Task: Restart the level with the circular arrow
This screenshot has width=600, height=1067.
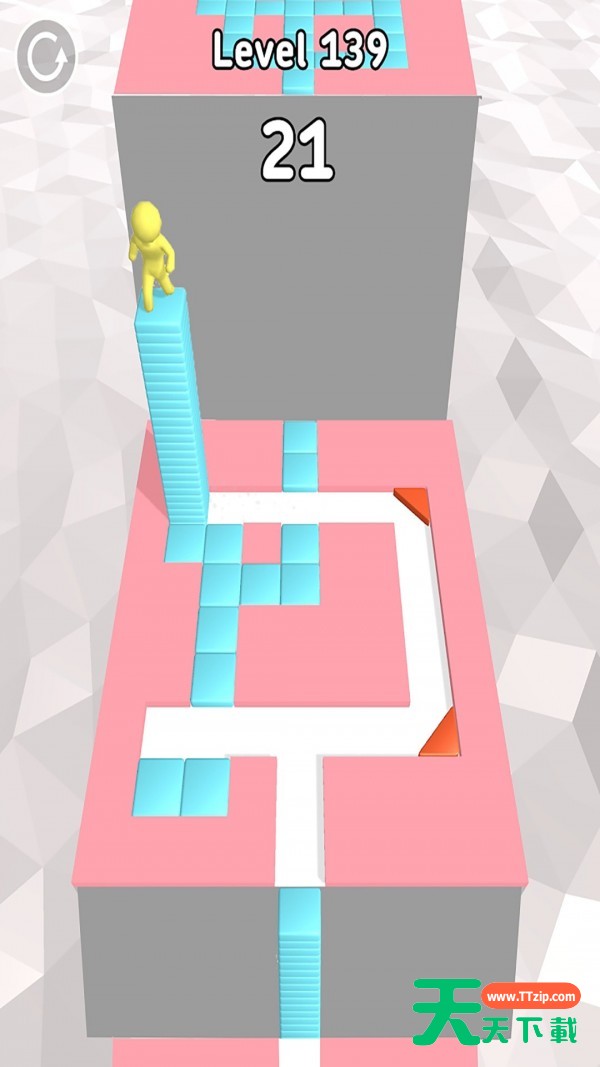Action: coord(47,57)
